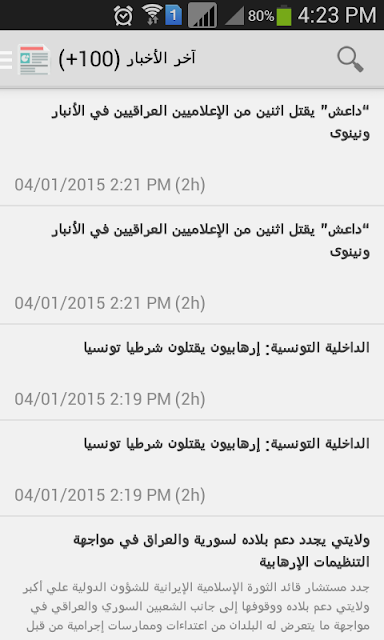
Task: Open first "داعش" article about Iraqi journalists
Action: [192, 147]
